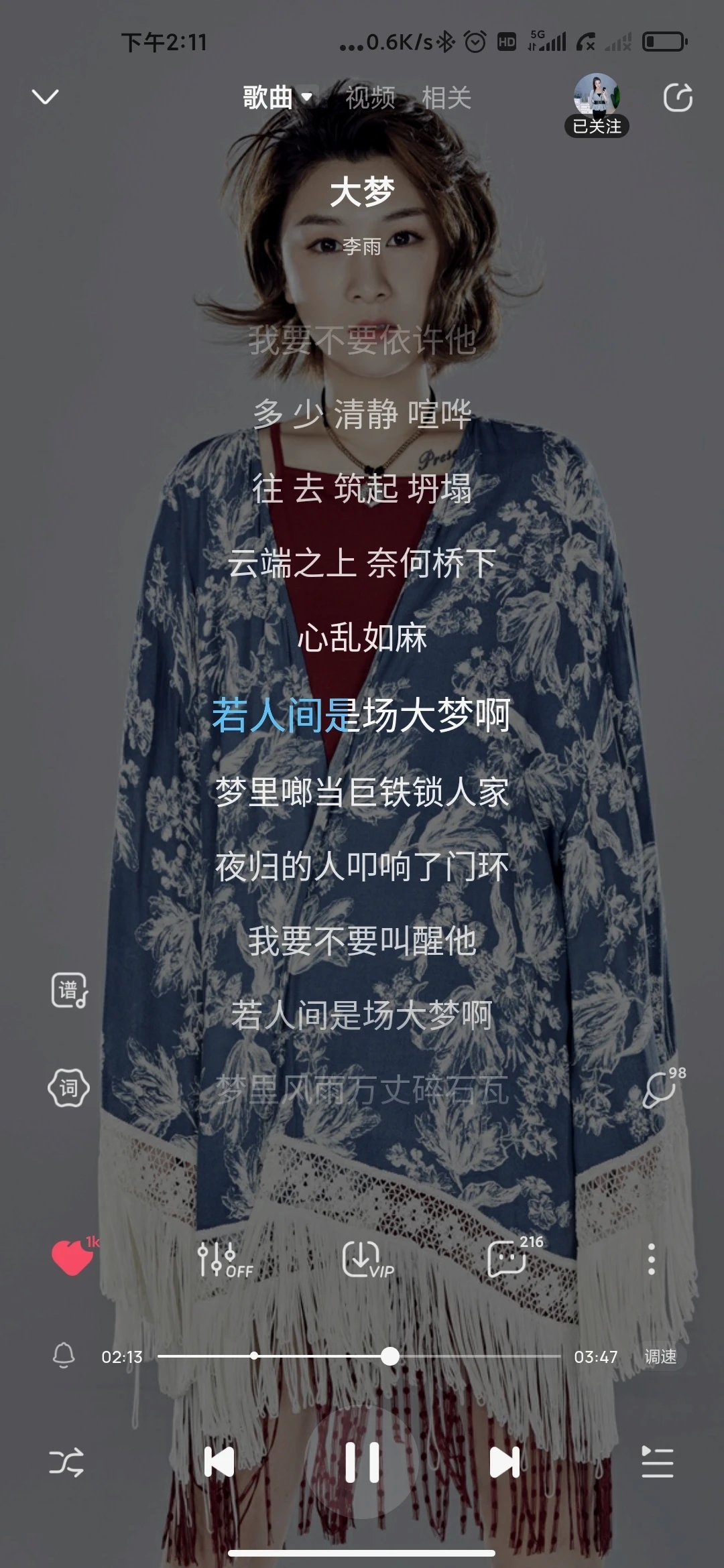The width and height of the screenshot is (724, 1568).
Task: Download the song with VIP download icon
Action: [x=366, y=1260]
